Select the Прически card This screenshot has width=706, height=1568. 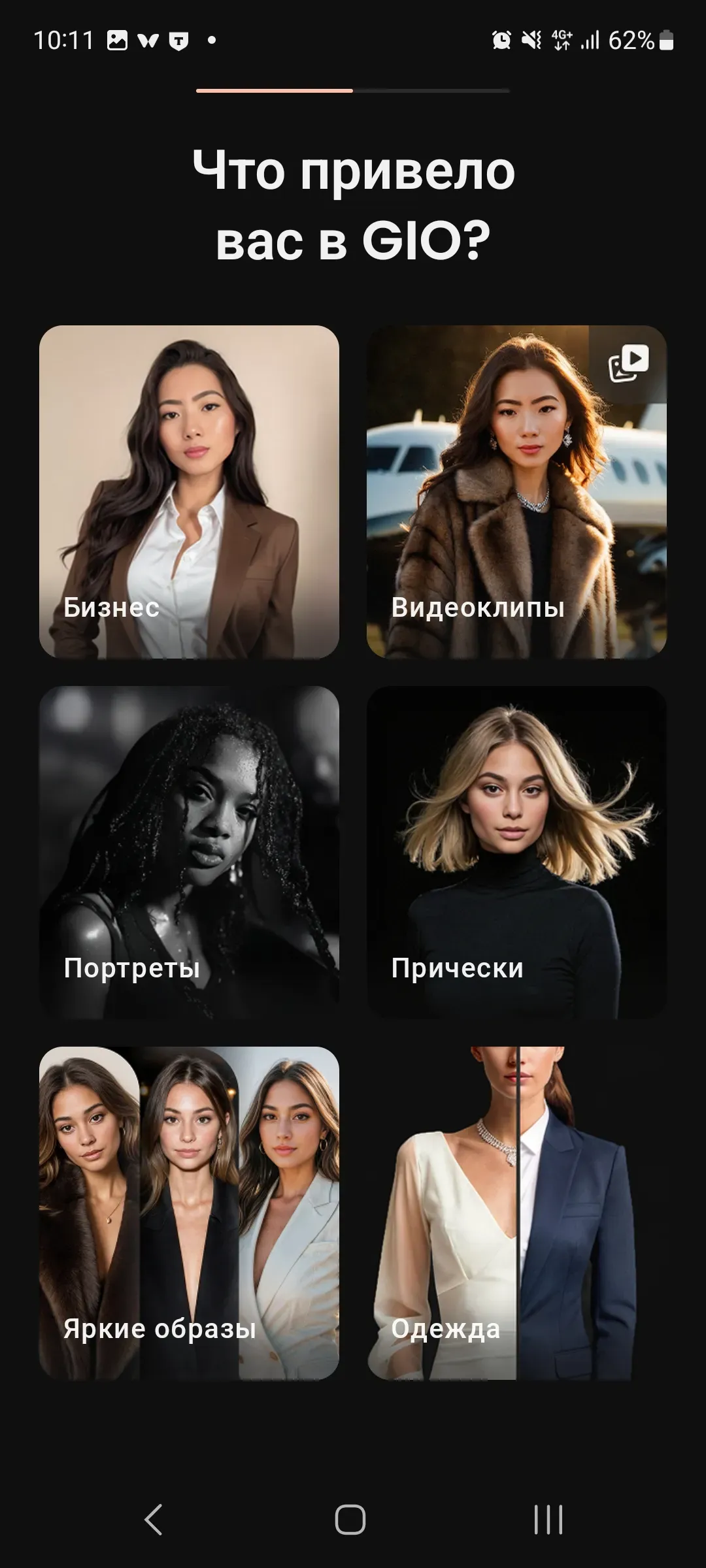coord(516,852)
